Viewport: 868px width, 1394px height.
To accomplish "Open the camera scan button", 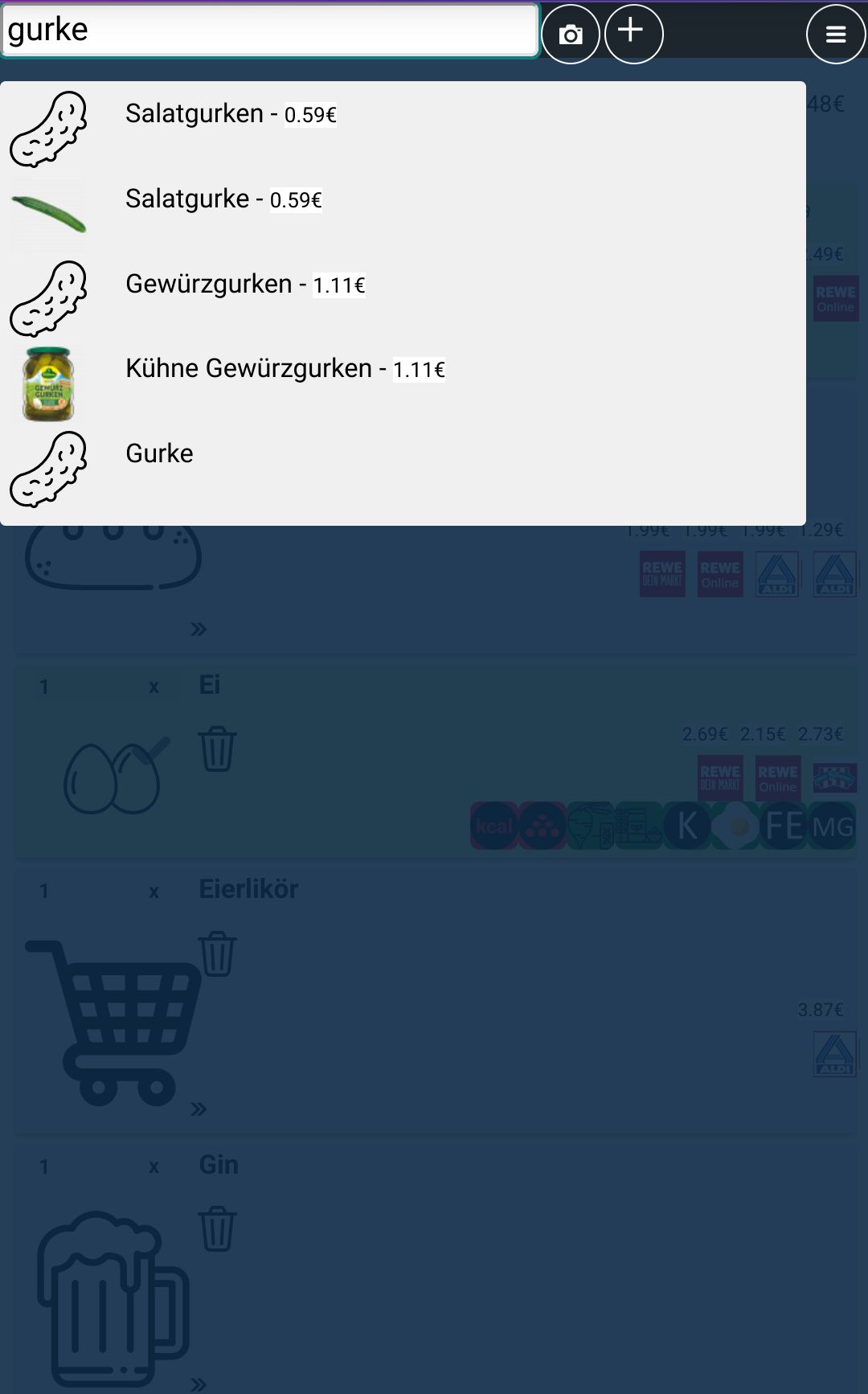I will click(x=571, y=34).
